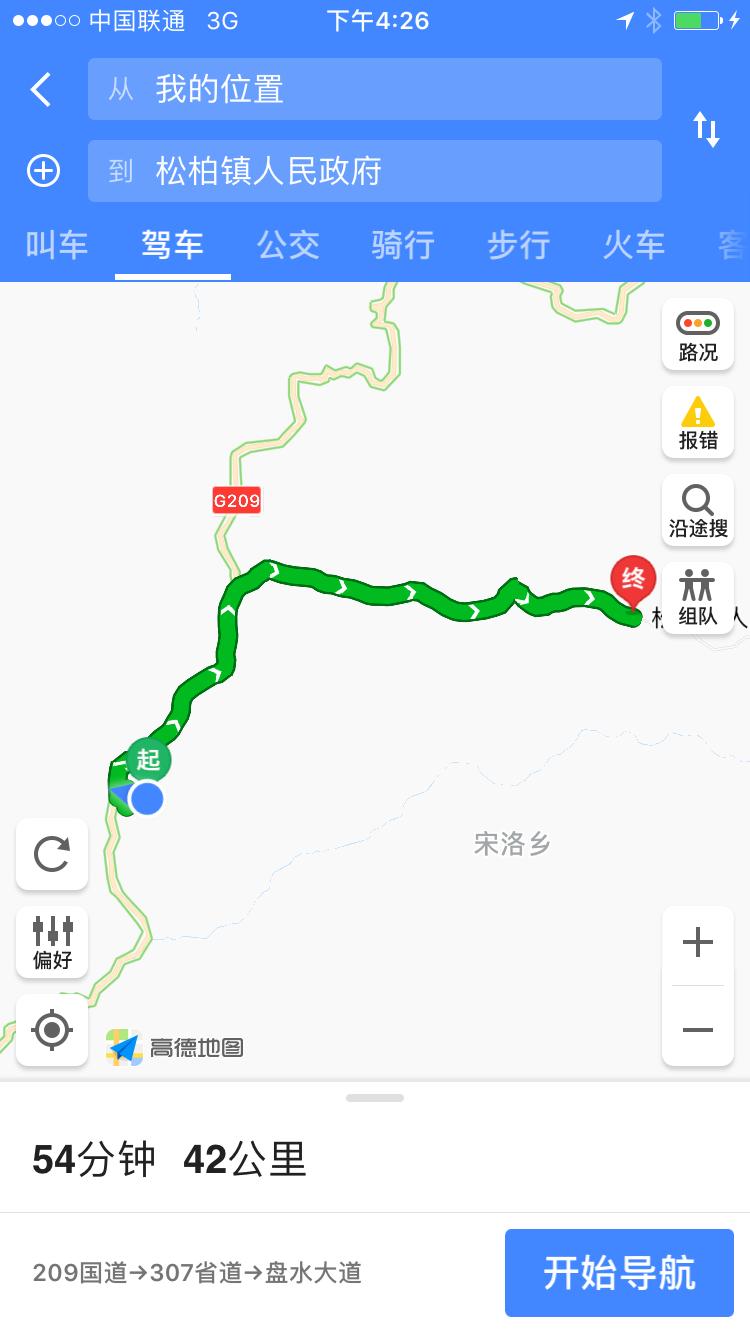Go back with the left arrow

40,89
